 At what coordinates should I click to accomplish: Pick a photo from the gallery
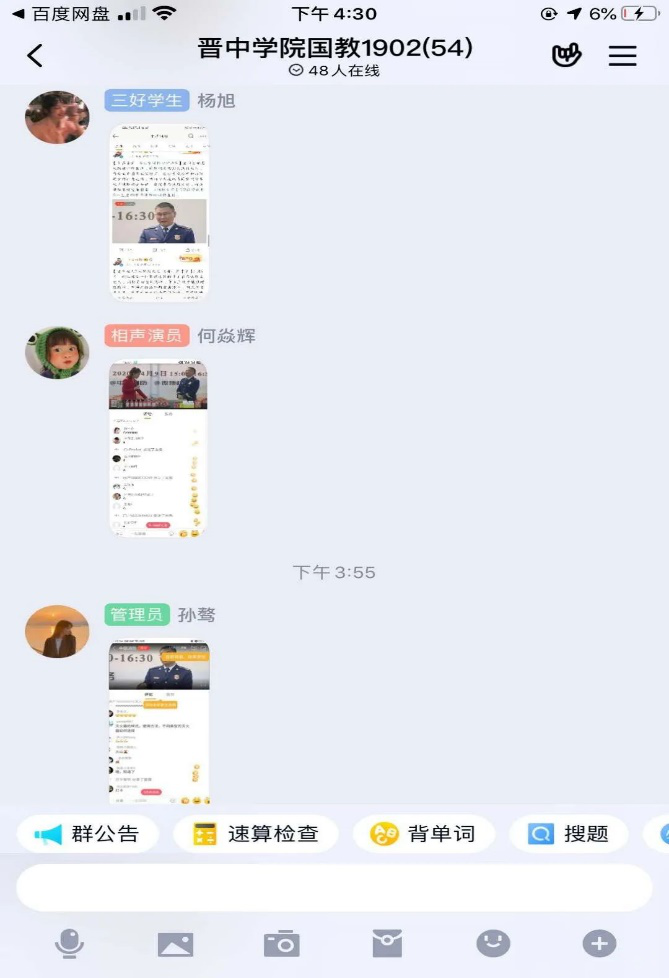[x=175, y=943]
